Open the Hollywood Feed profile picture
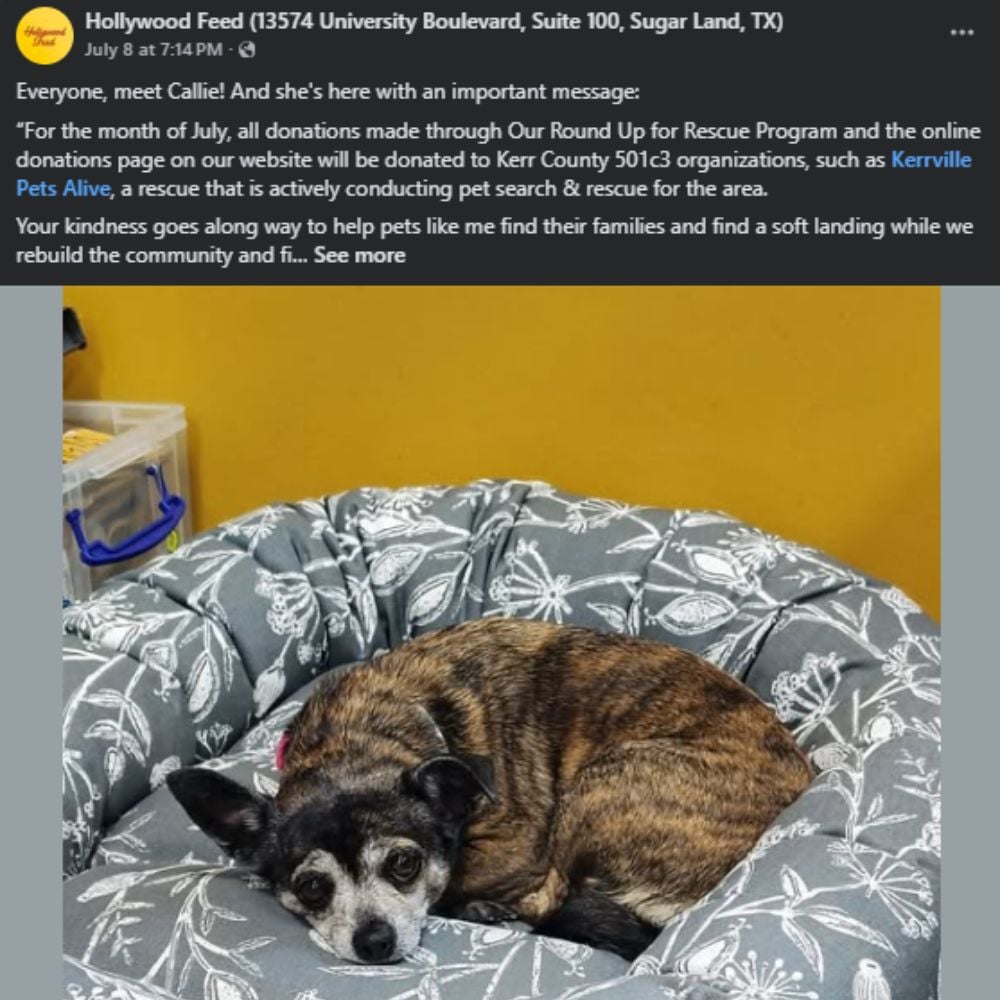This screenshot has width=1000, height=1000. (x=44, y=35)
